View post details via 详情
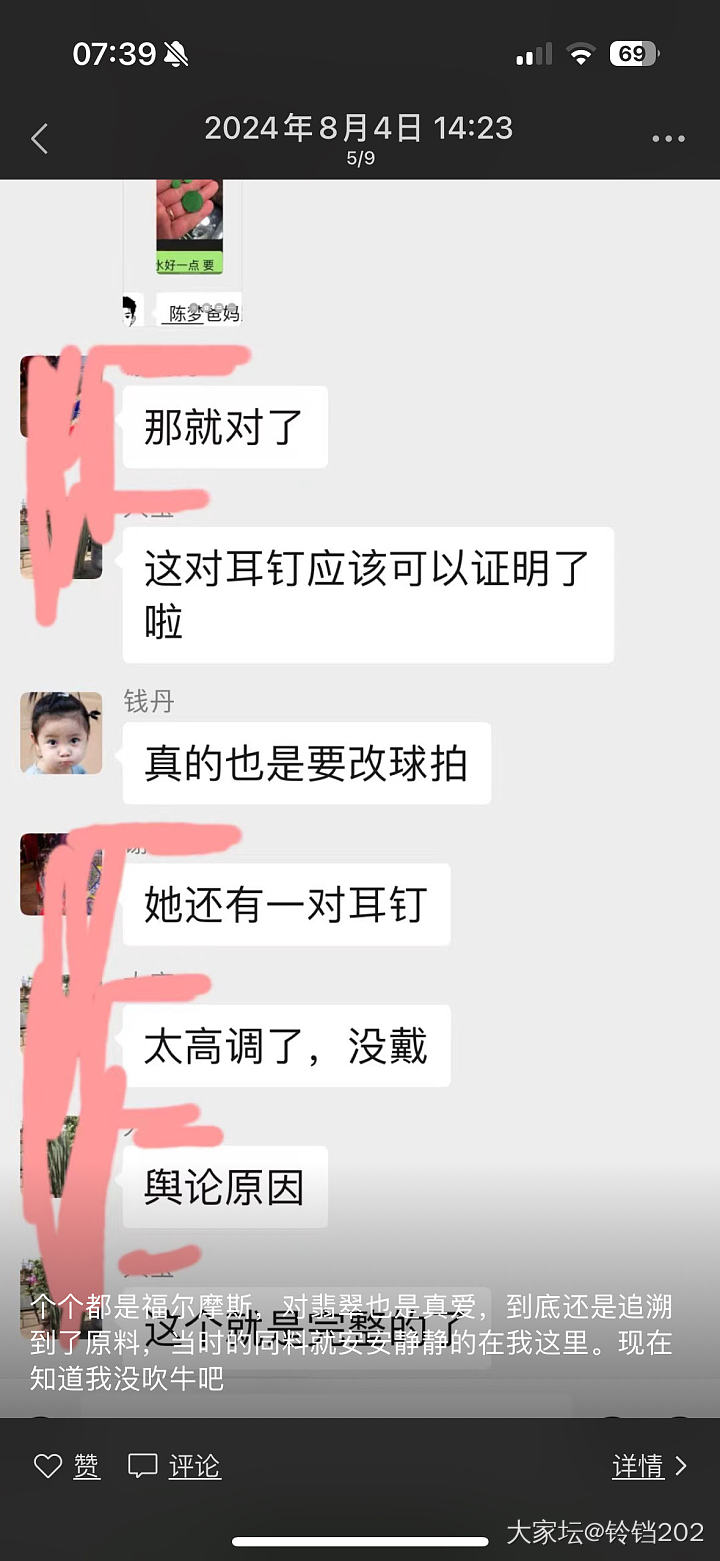Screen dimensions: 720x1561 click(650, 1466)
